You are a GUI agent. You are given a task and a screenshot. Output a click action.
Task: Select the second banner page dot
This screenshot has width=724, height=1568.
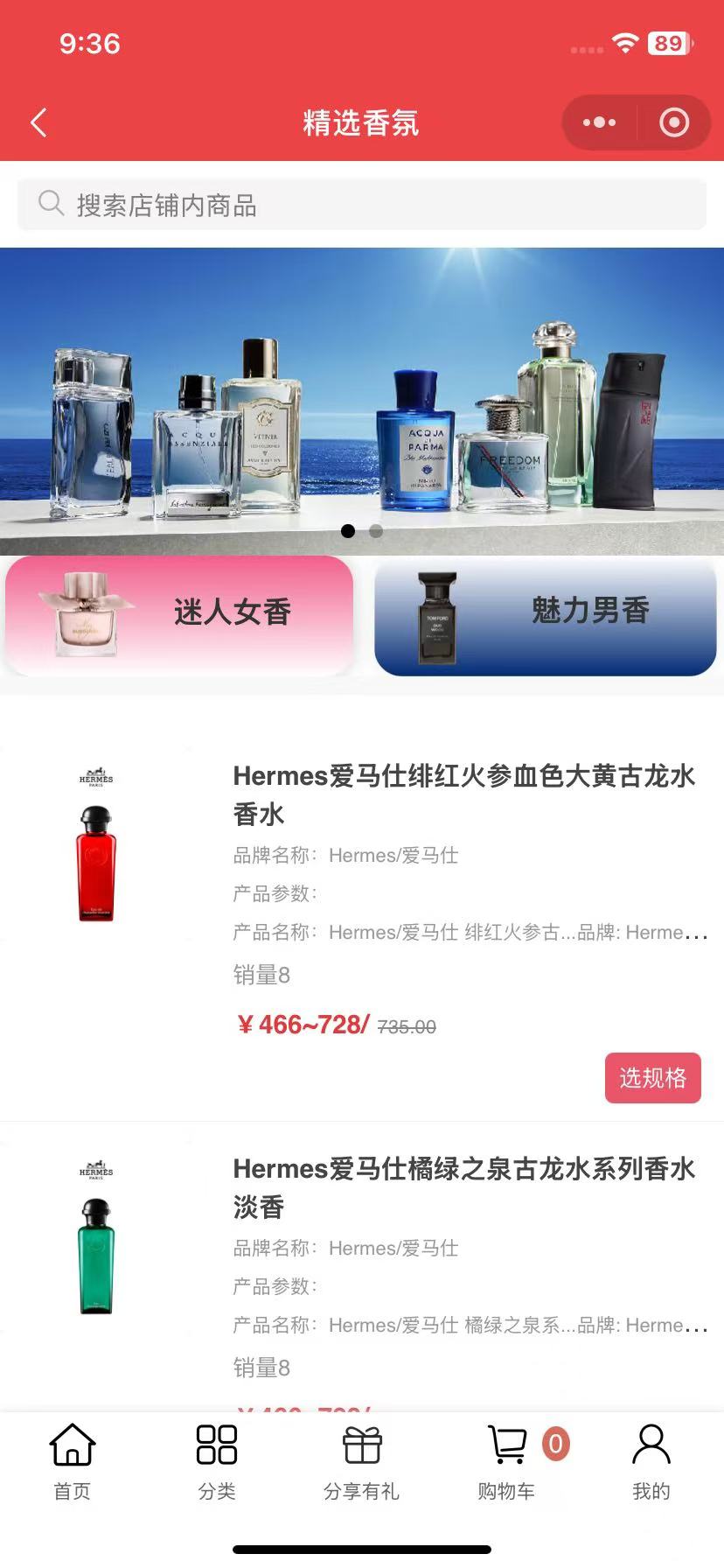tap(376, 531)
